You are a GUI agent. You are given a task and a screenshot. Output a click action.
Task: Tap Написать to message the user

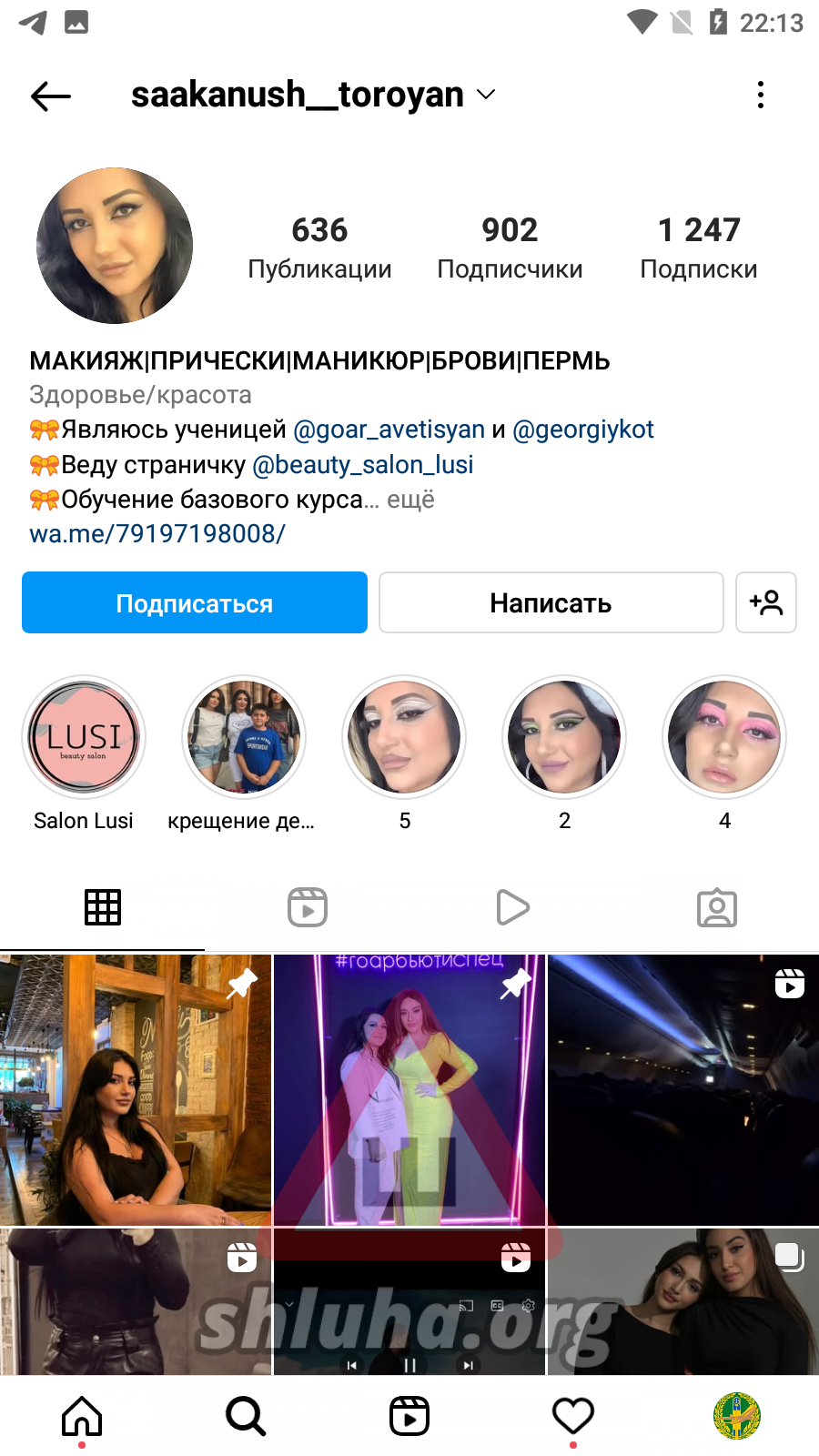551,603
